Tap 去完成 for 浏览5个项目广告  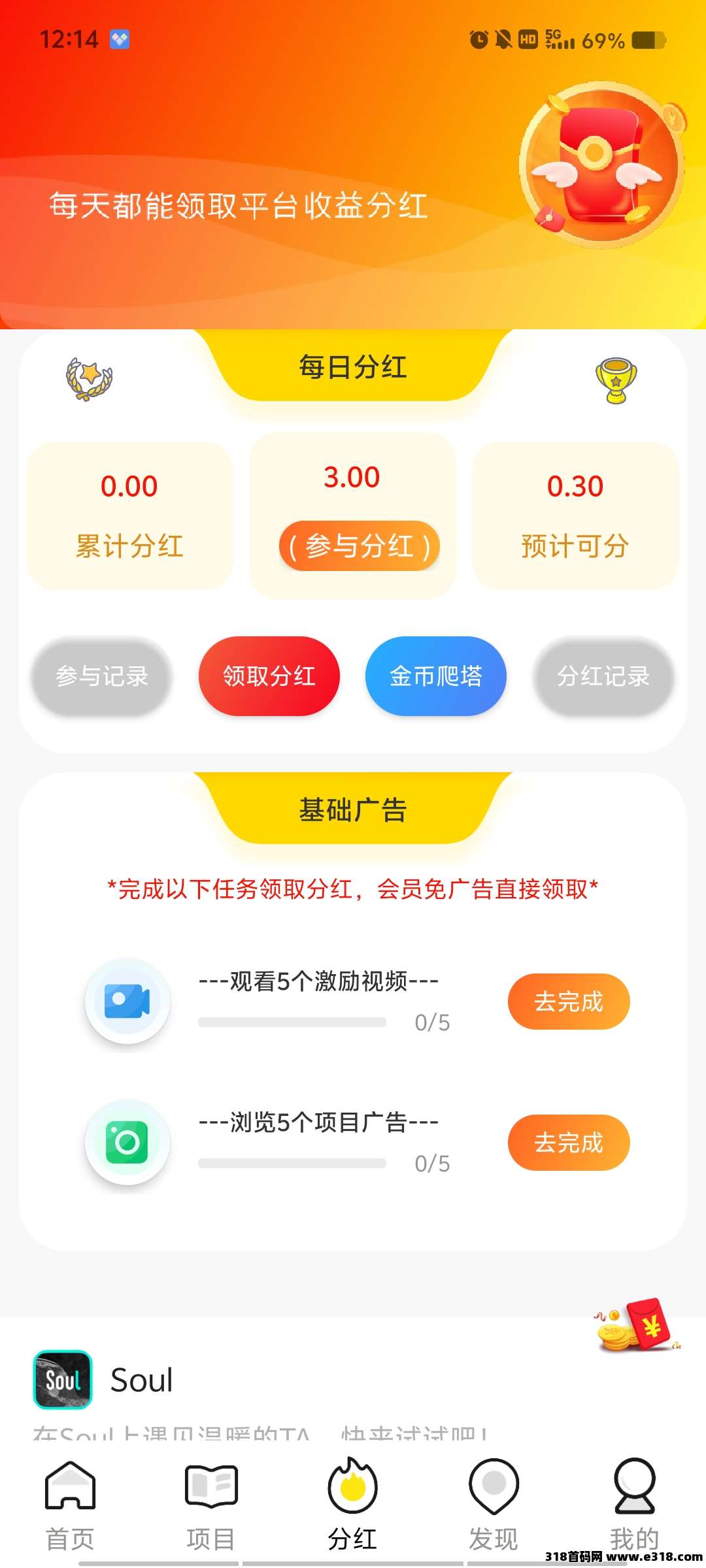pyautogui.click(x=569, y=1143)
